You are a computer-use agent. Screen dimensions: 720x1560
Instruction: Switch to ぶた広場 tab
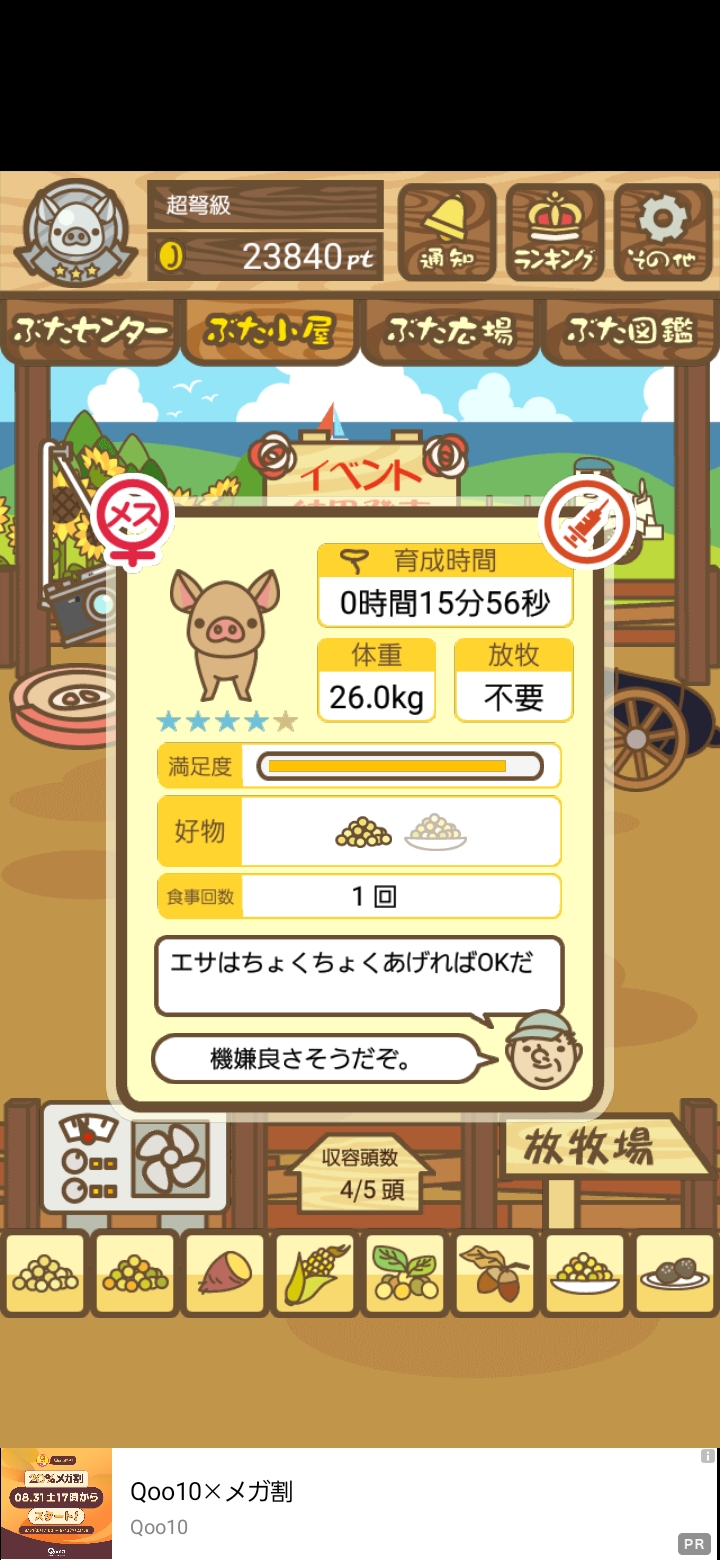(449, 332)
